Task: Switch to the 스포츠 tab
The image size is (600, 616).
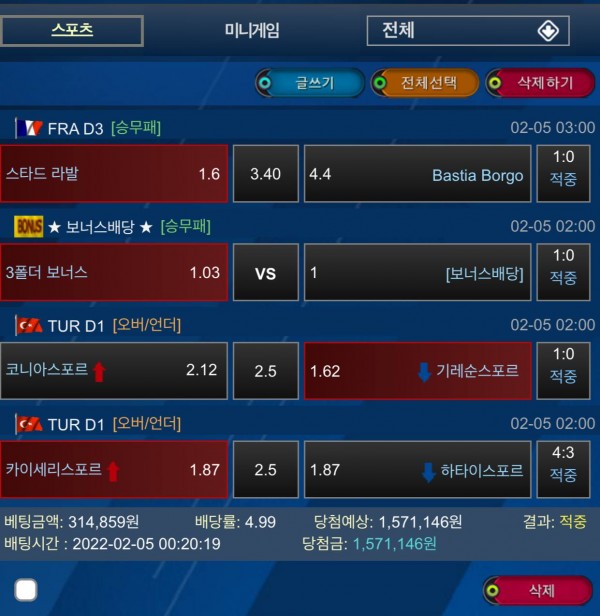Action: 72,30
